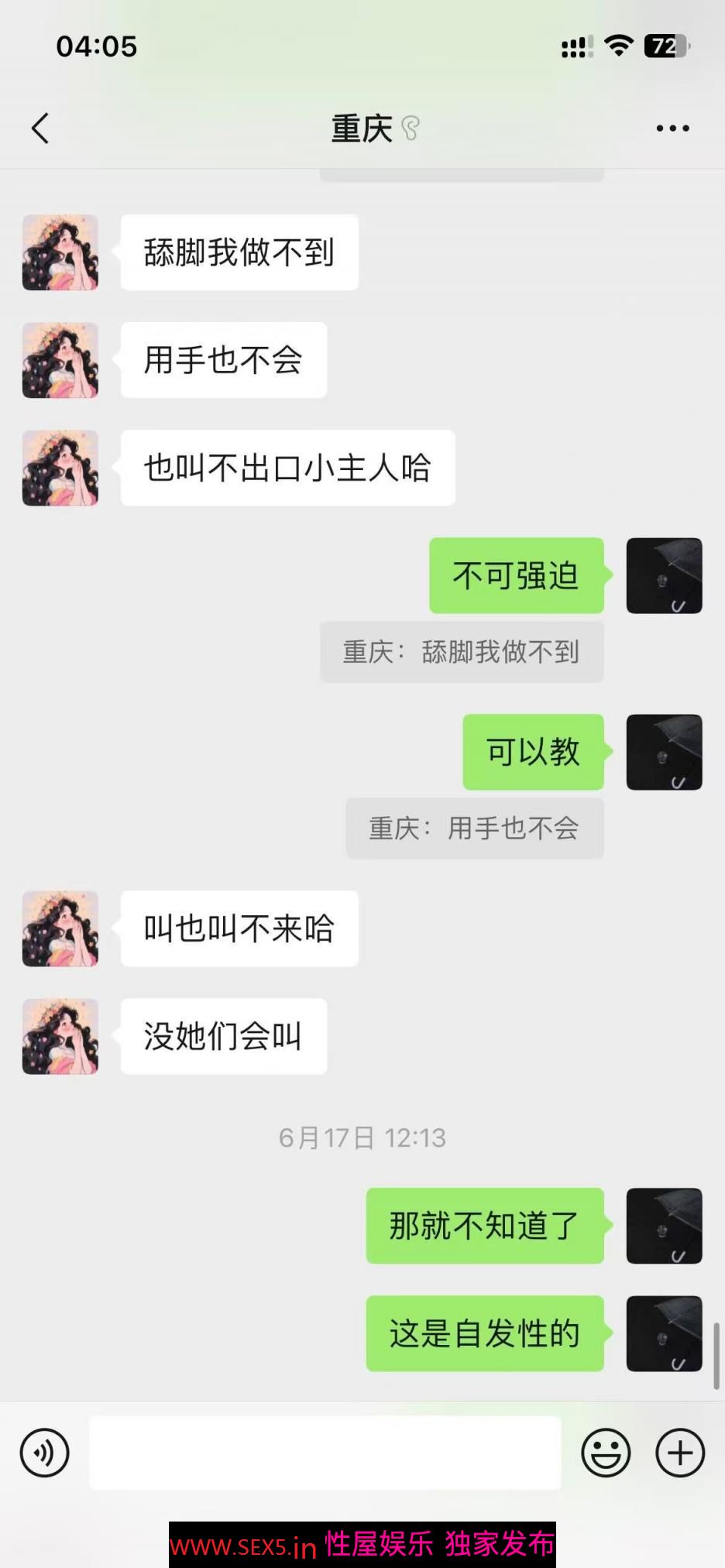Switch to voice message input
725x1568 pixels.
pos(45,1453)
